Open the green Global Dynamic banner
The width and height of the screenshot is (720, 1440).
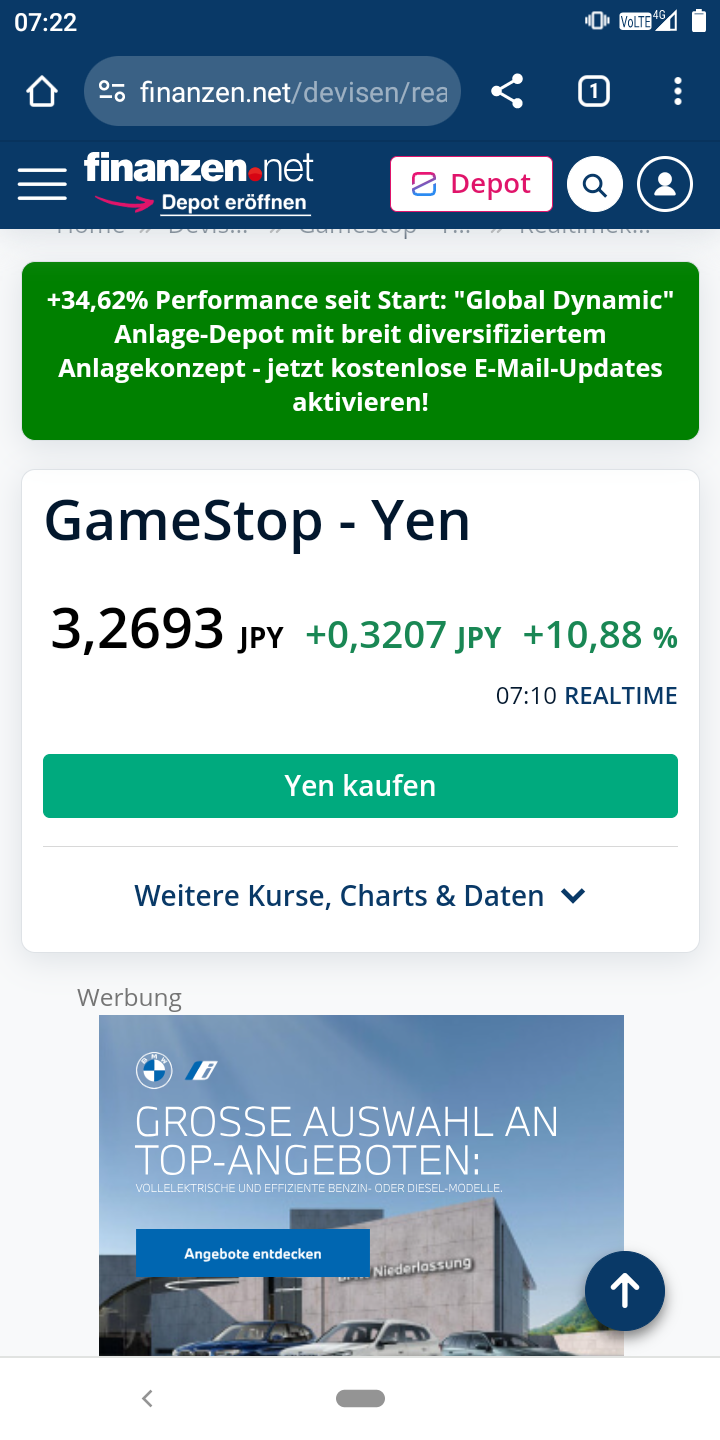360,351
